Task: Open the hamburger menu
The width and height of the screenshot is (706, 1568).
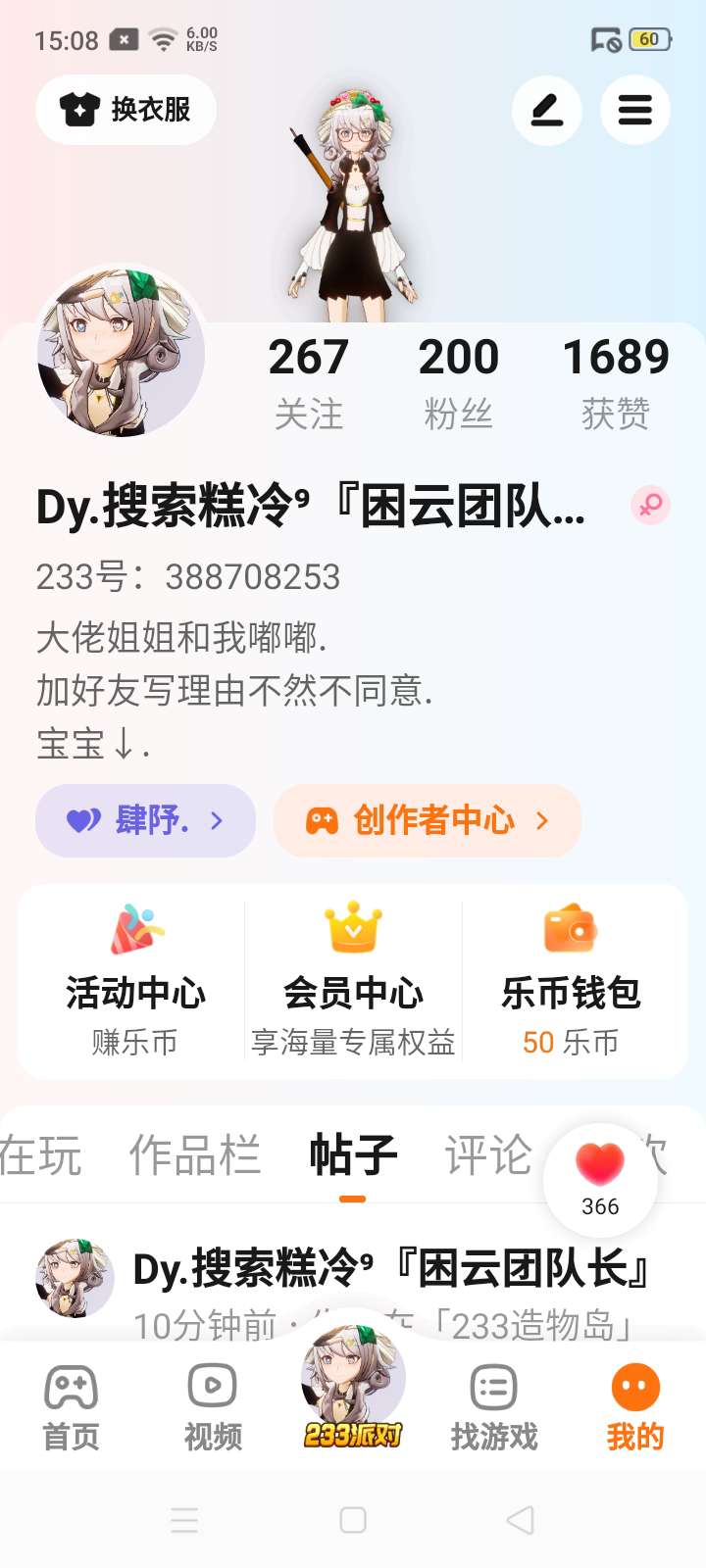Action: pyautogui.click(x=635, y=110)
